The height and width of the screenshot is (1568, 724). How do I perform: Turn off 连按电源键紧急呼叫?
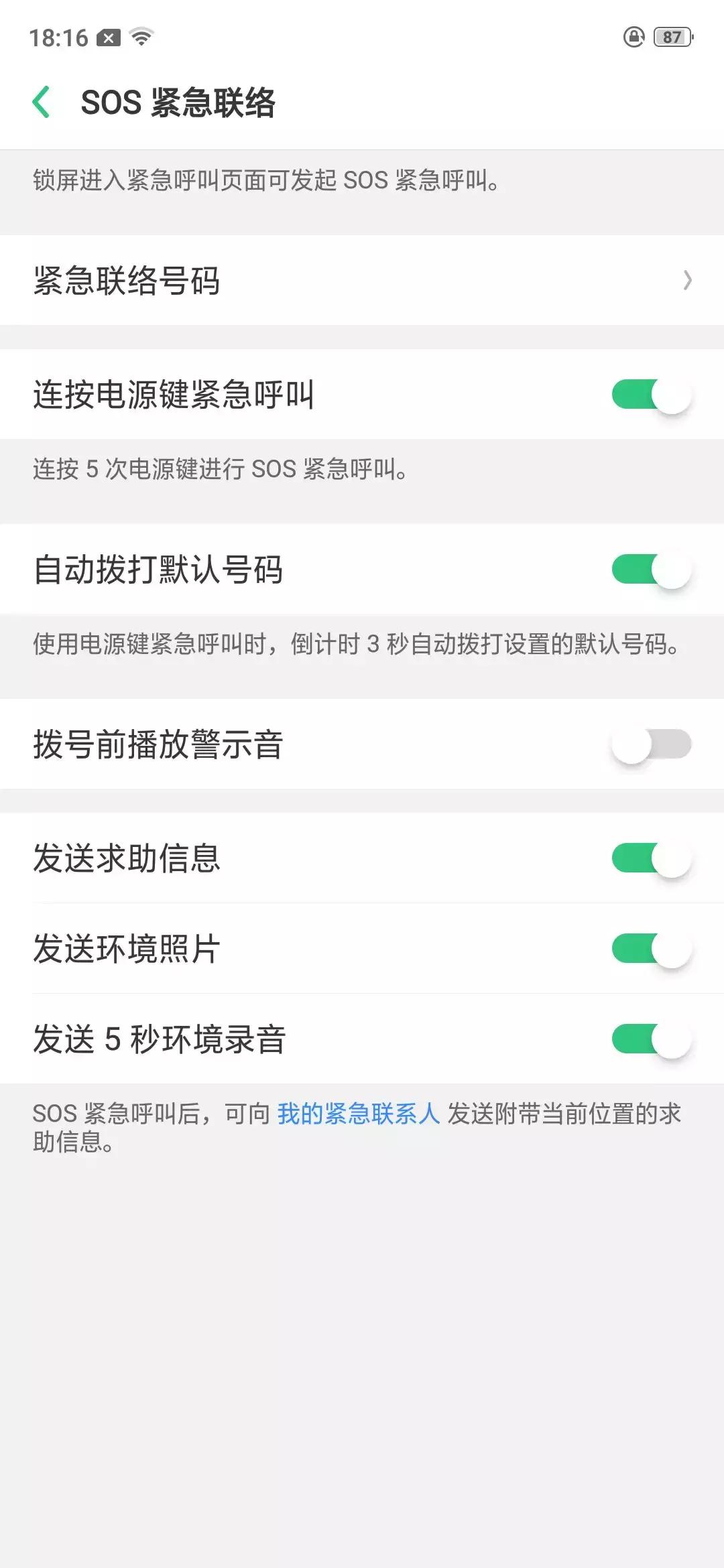[651, 395]
